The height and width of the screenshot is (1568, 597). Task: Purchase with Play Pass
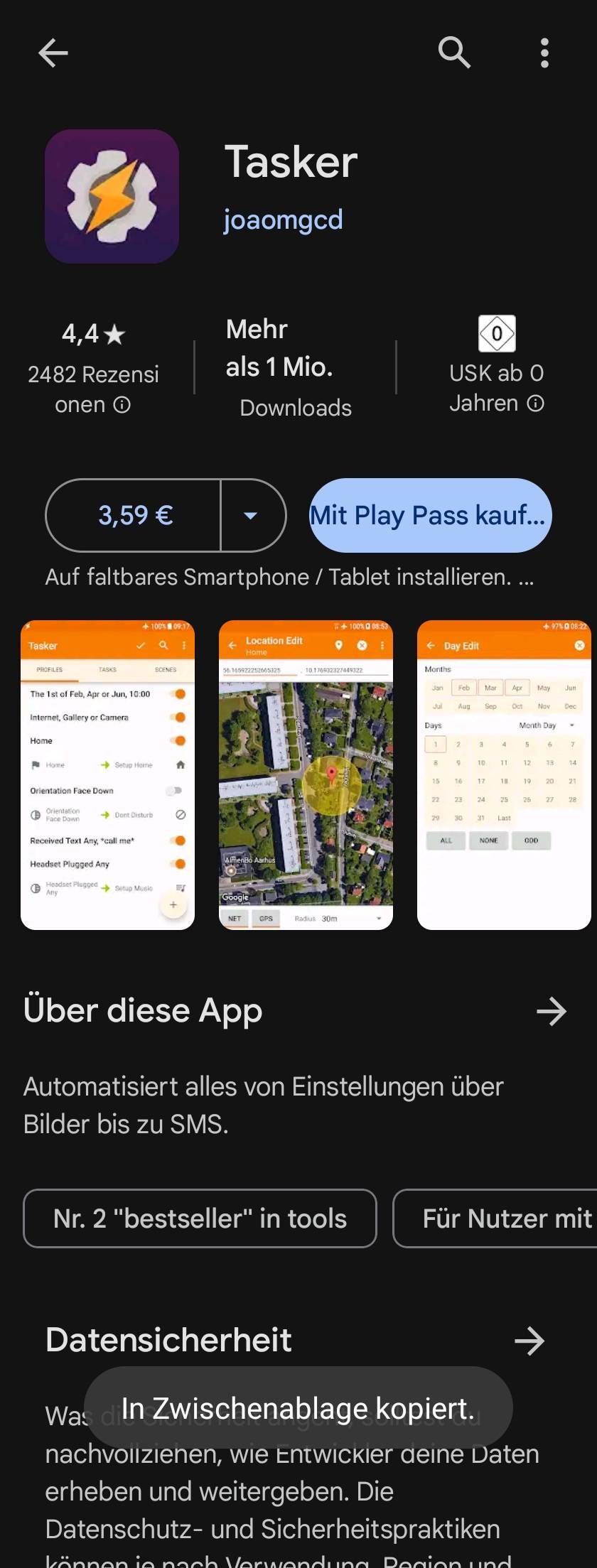pyautogui.click(x=429, y=516)
